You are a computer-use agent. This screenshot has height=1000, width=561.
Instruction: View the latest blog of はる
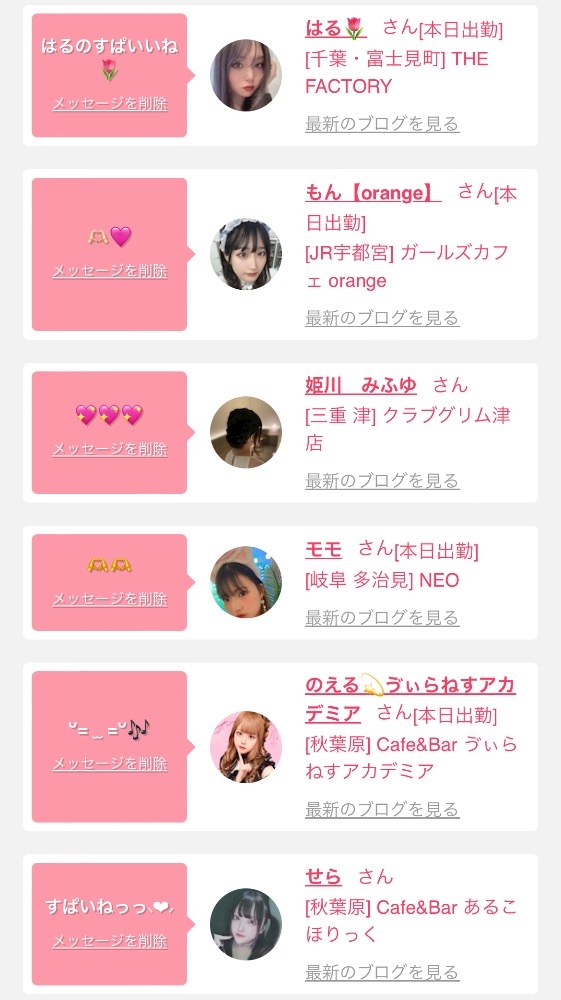pos(382,124)
